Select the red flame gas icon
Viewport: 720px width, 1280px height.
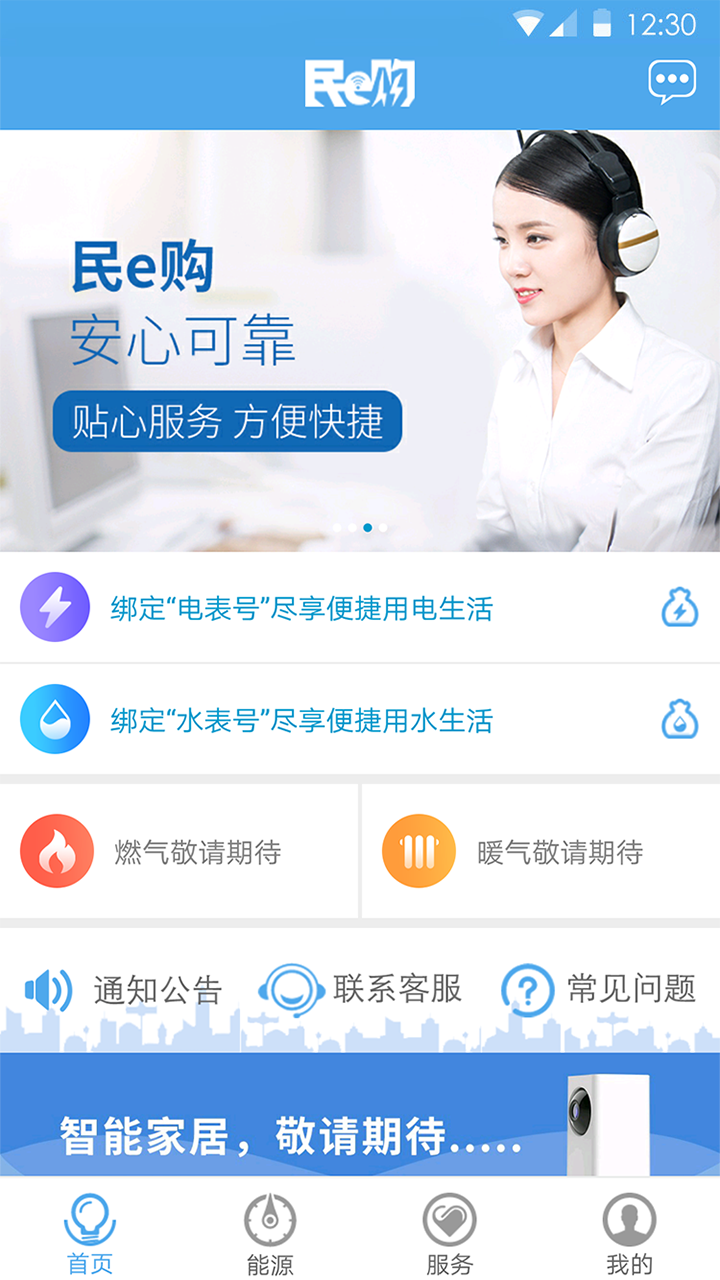(x=57, y=852)
